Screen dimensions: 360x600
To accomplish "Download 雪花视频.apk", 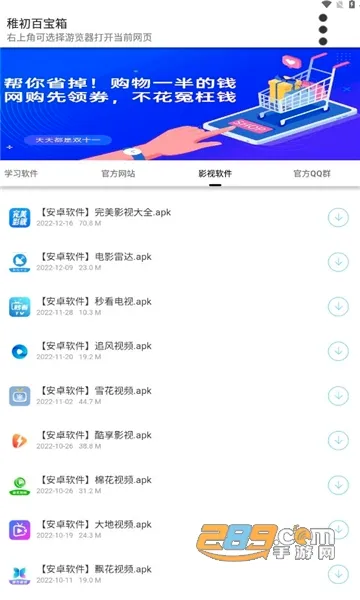I will [338, 396].
